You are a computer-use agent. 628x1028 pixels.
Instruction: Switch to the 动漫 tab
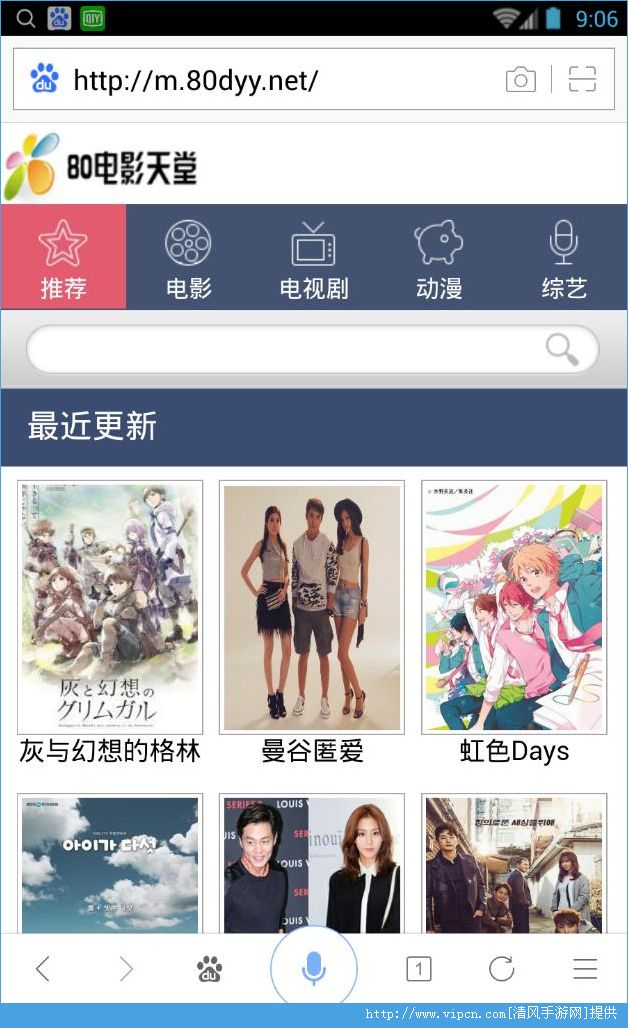(x=439, y=258)
